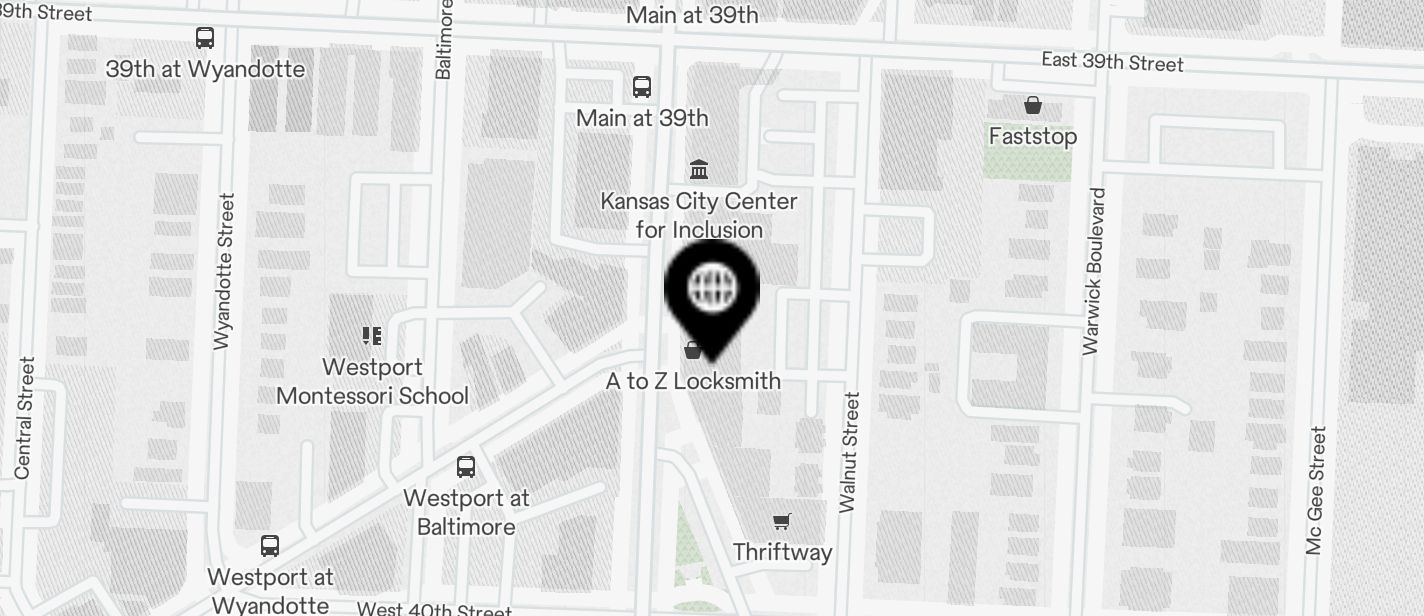Select the Westport at Baltimore bus stop
The height and width of the screenshot is (616, 1424).
pyautogui.click(x=466, y=467)
